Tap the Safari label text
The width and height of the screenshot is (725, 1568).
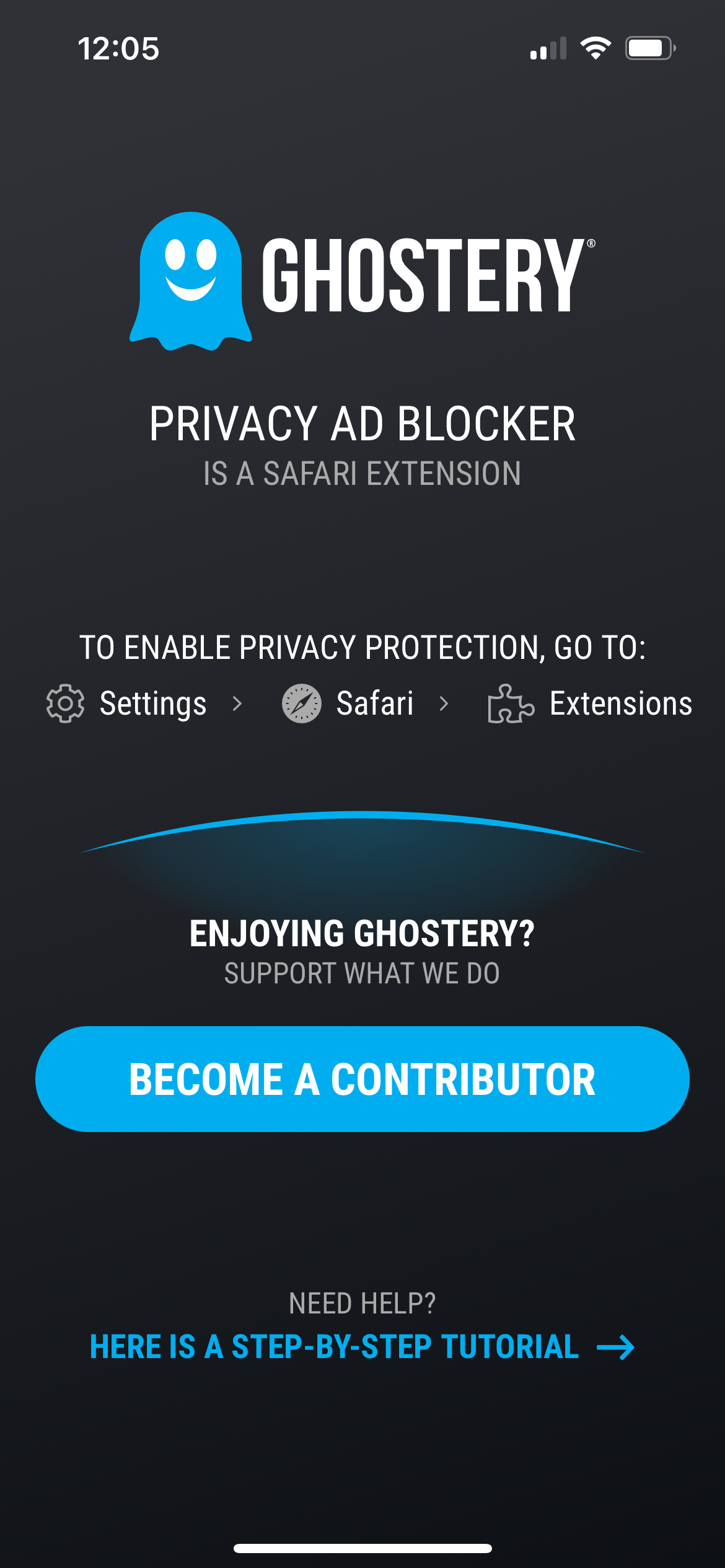(374, 703)
